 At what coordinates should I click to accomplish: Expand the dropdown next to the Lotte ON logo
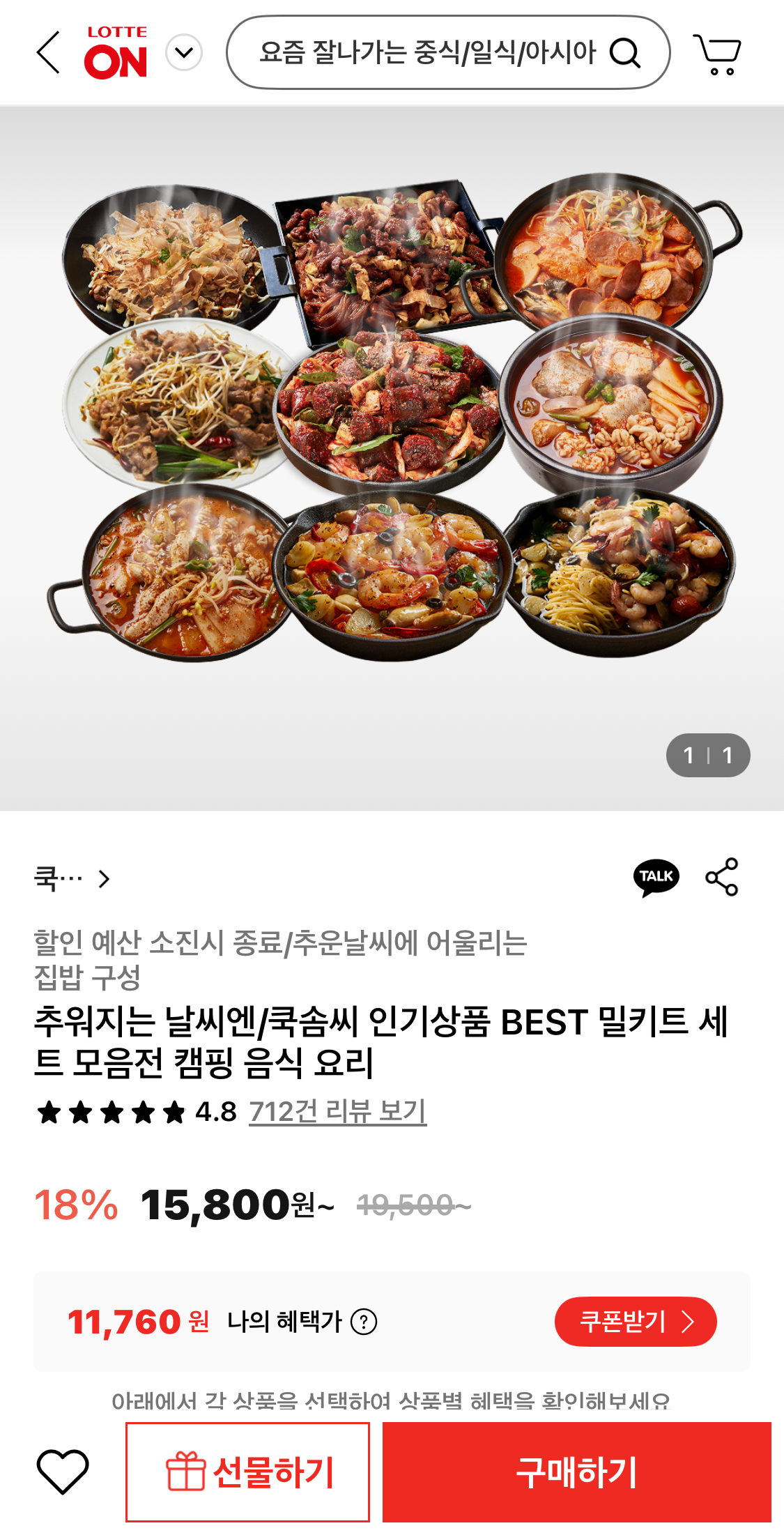pos(184,53)
